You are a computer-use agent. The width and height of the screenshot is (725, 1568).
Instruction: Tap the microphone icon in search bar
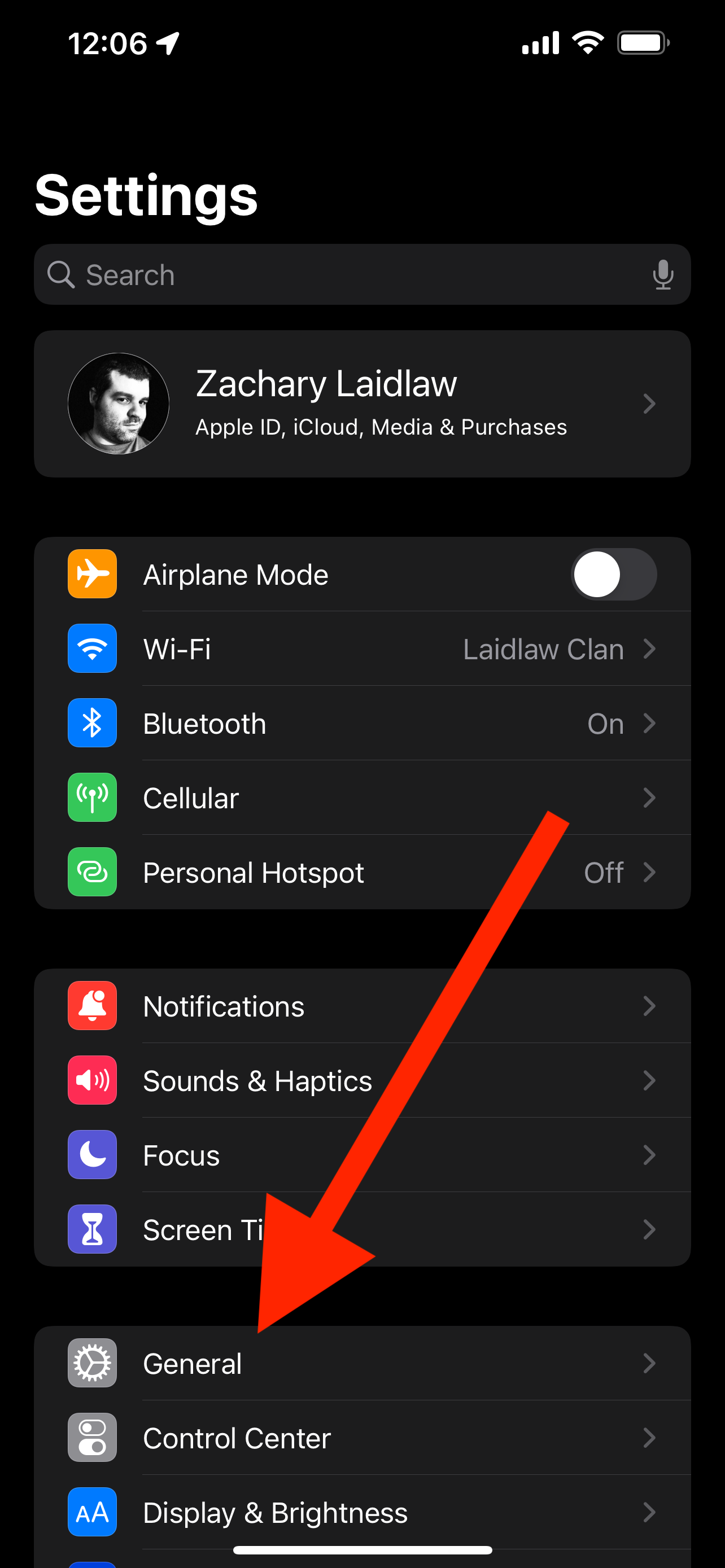663,274
